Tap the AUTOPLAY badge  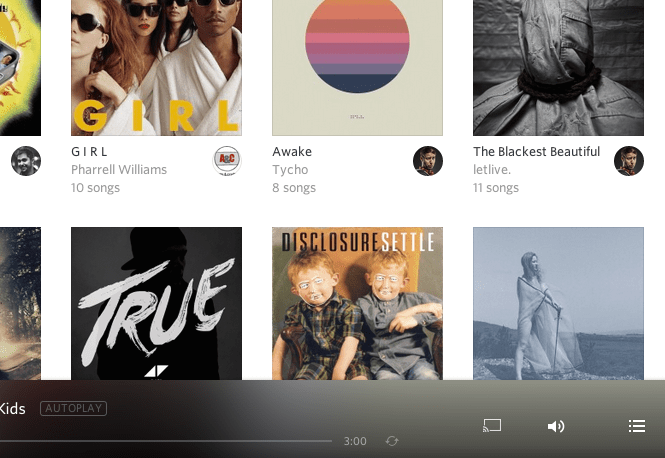pyautogui.click(x=73, y=408)
